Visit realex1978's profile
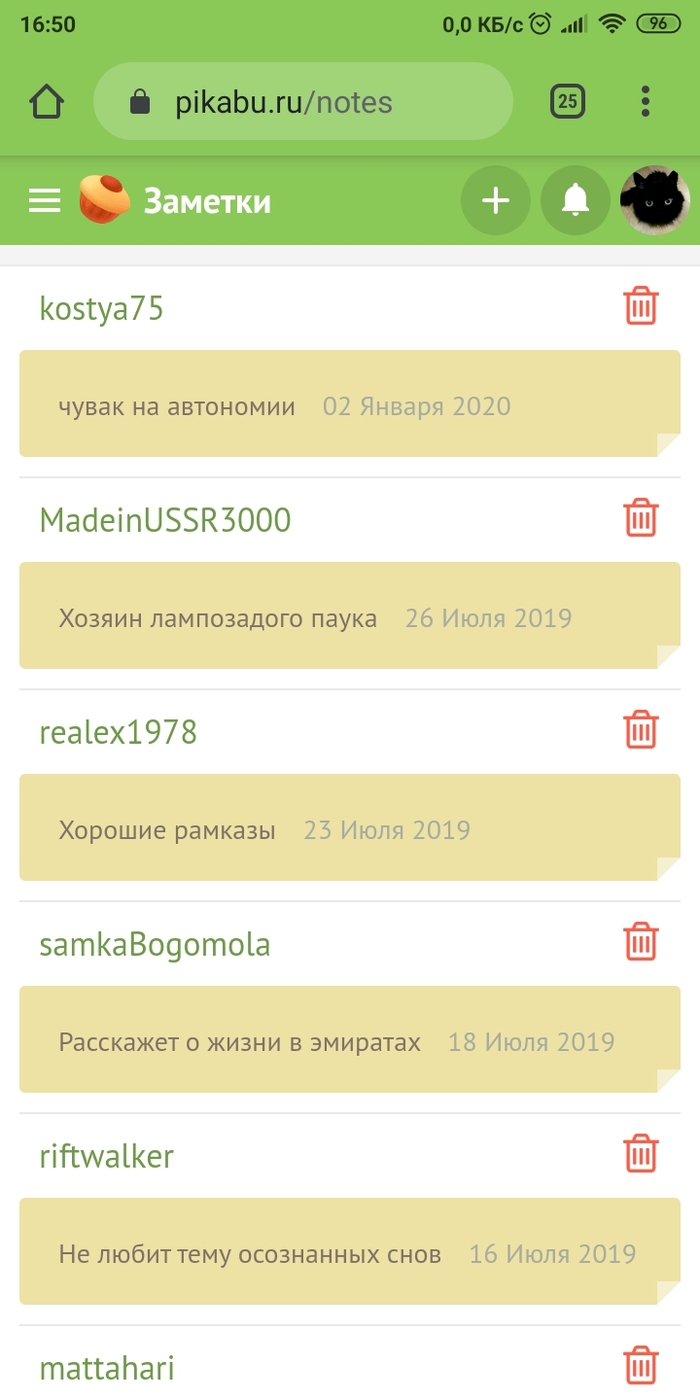 click(x=118, y=733)
